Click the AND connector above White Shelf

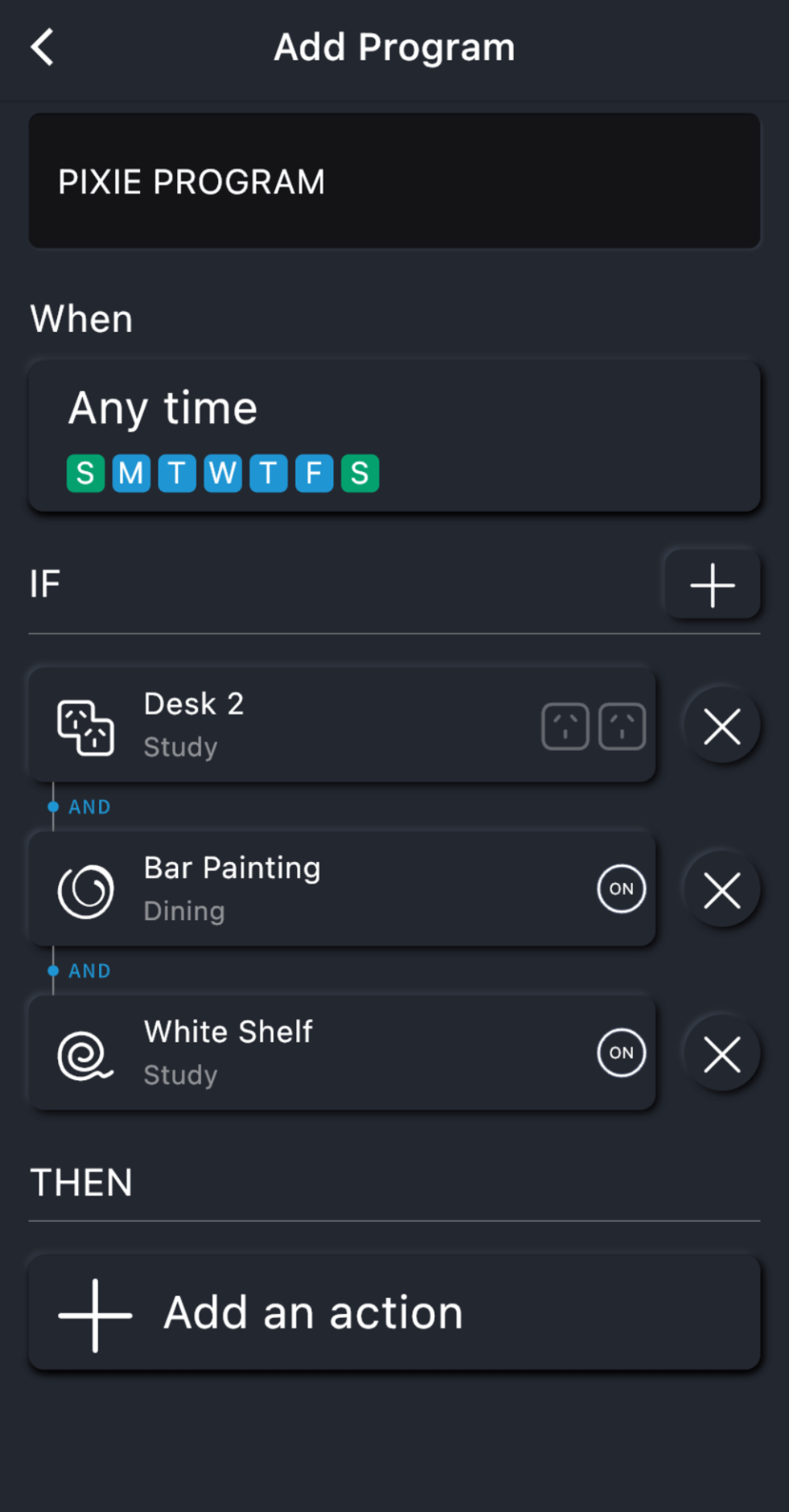(x=89, y=971)
